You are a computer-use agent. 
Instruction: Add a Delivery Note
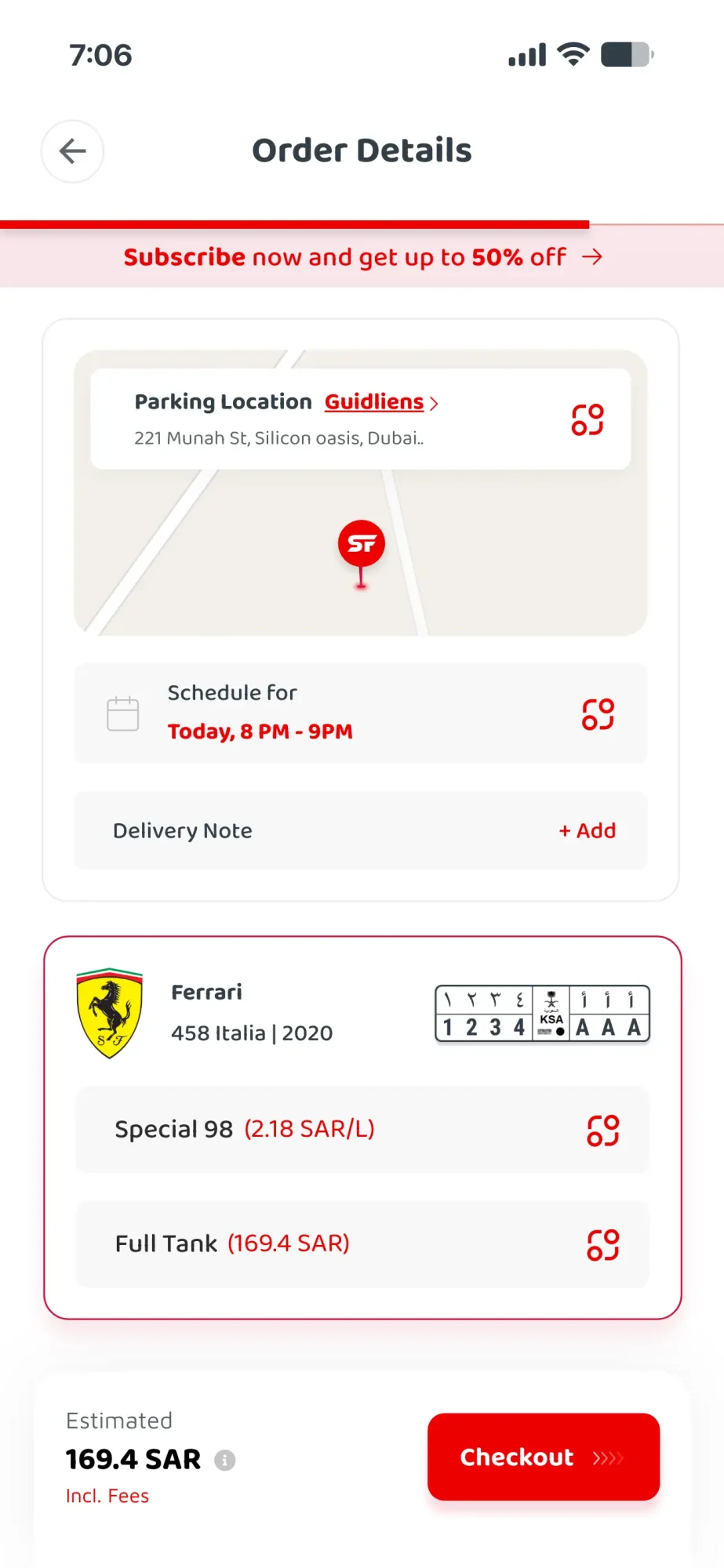586,831
